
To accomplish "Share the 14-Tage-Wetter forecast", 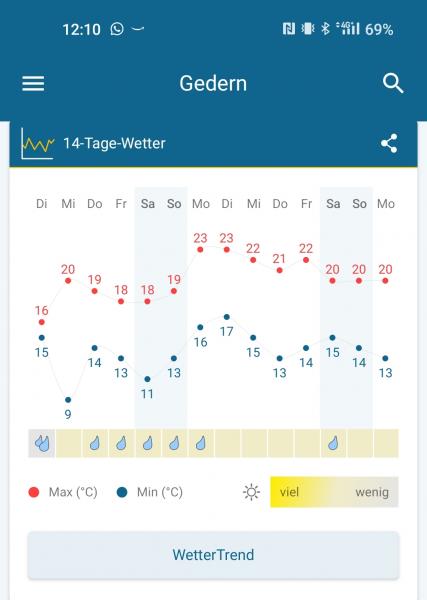I will click(x=389, y=143).
